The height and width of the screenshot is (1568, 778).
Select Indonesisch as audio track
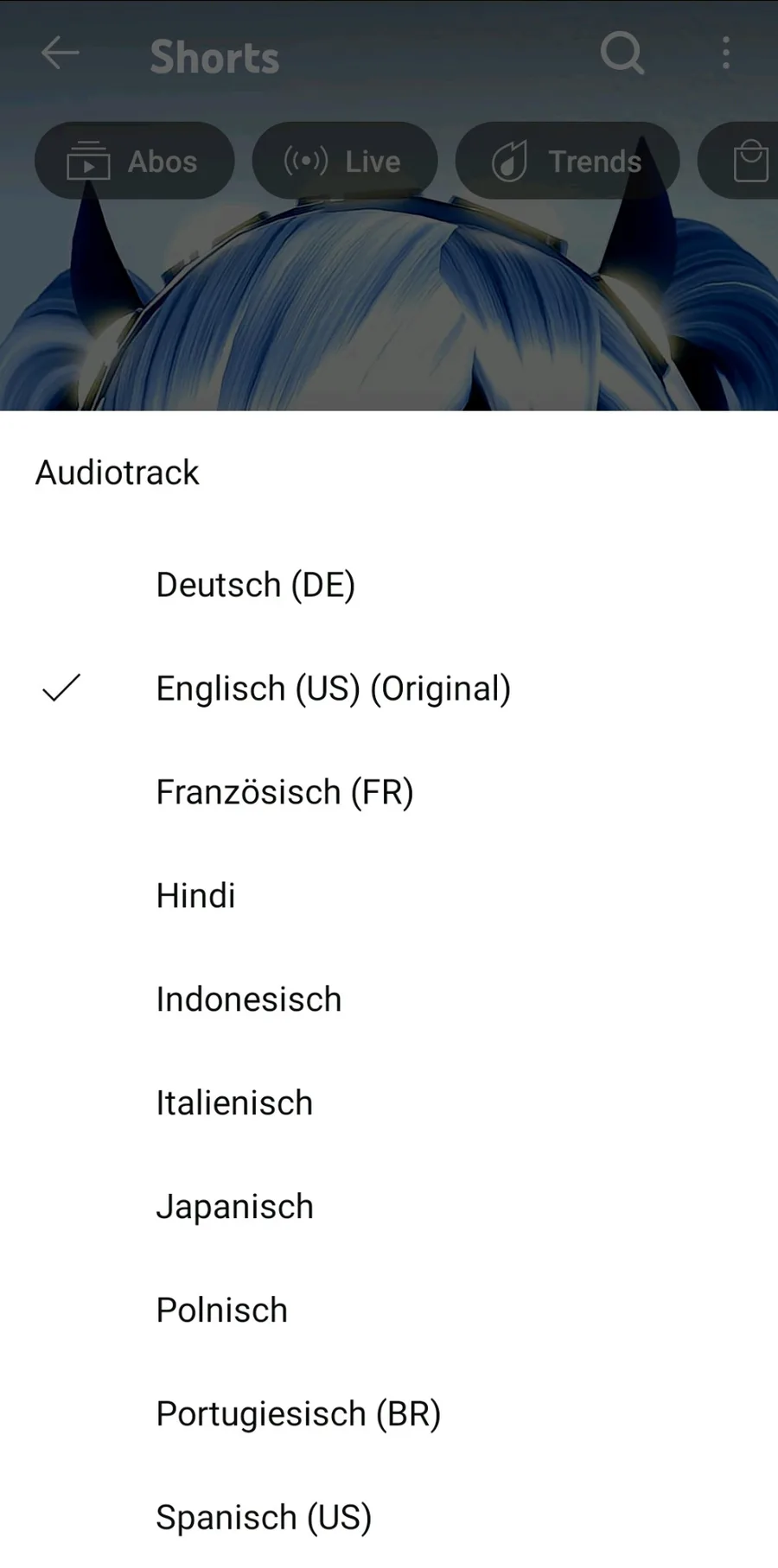pos(389,1000)
